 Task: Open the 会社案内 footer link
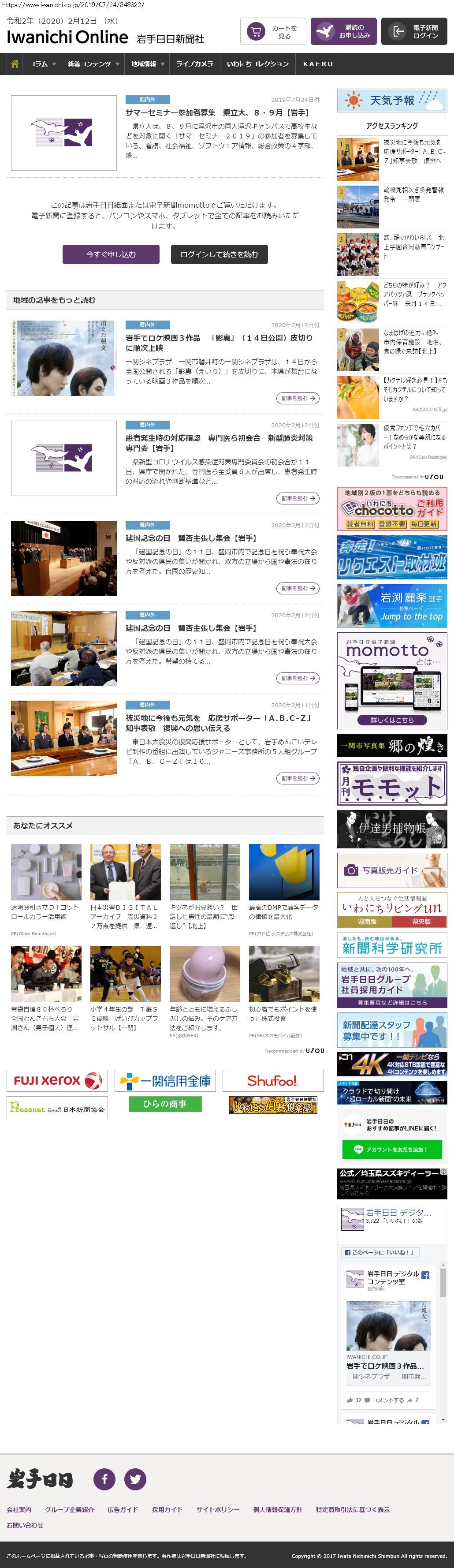click(x=19, y=1509)
